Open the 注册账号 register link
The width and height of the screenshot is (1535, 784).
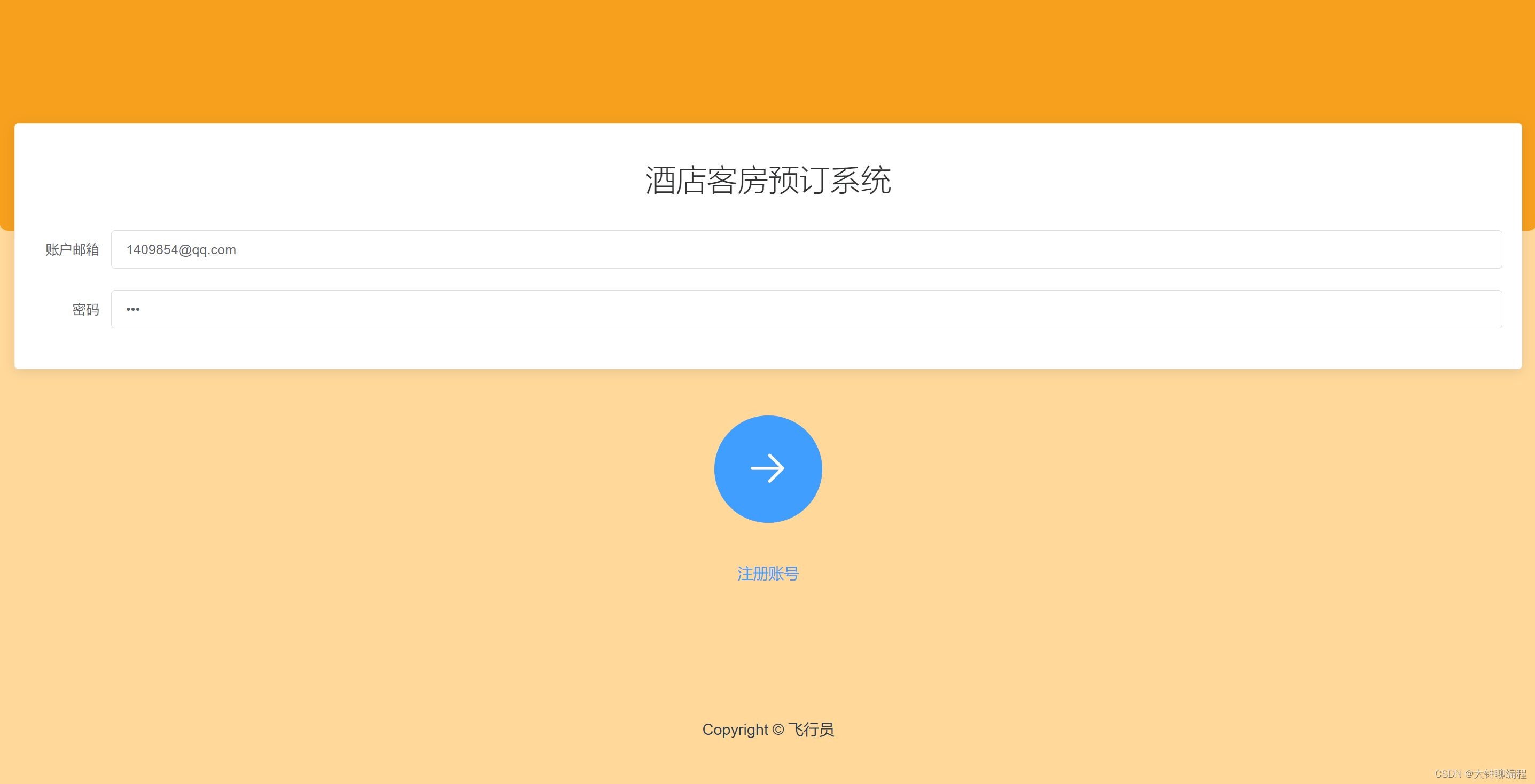pyautogui.click(x=767, y=574)
